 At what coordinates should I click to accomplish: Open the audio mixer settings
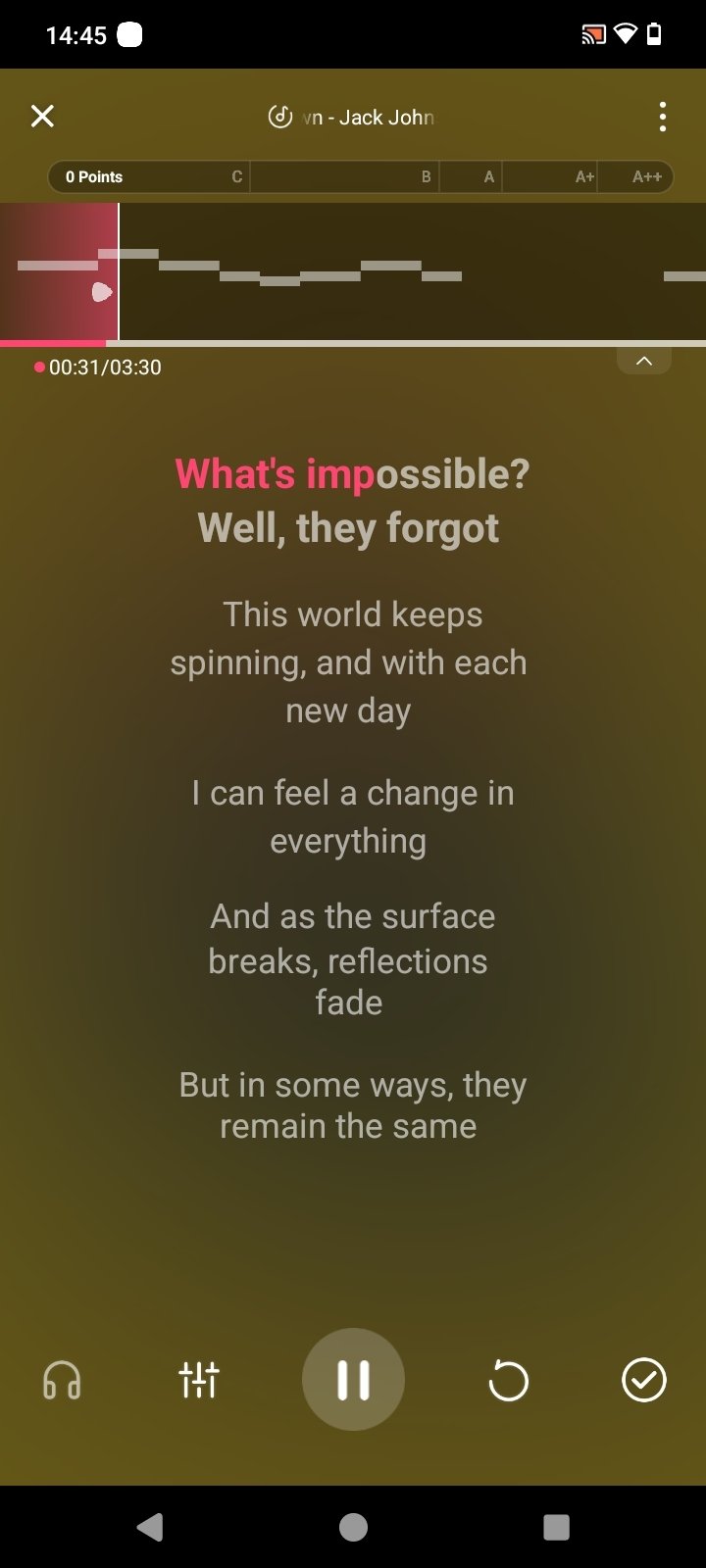[199, 1381]
